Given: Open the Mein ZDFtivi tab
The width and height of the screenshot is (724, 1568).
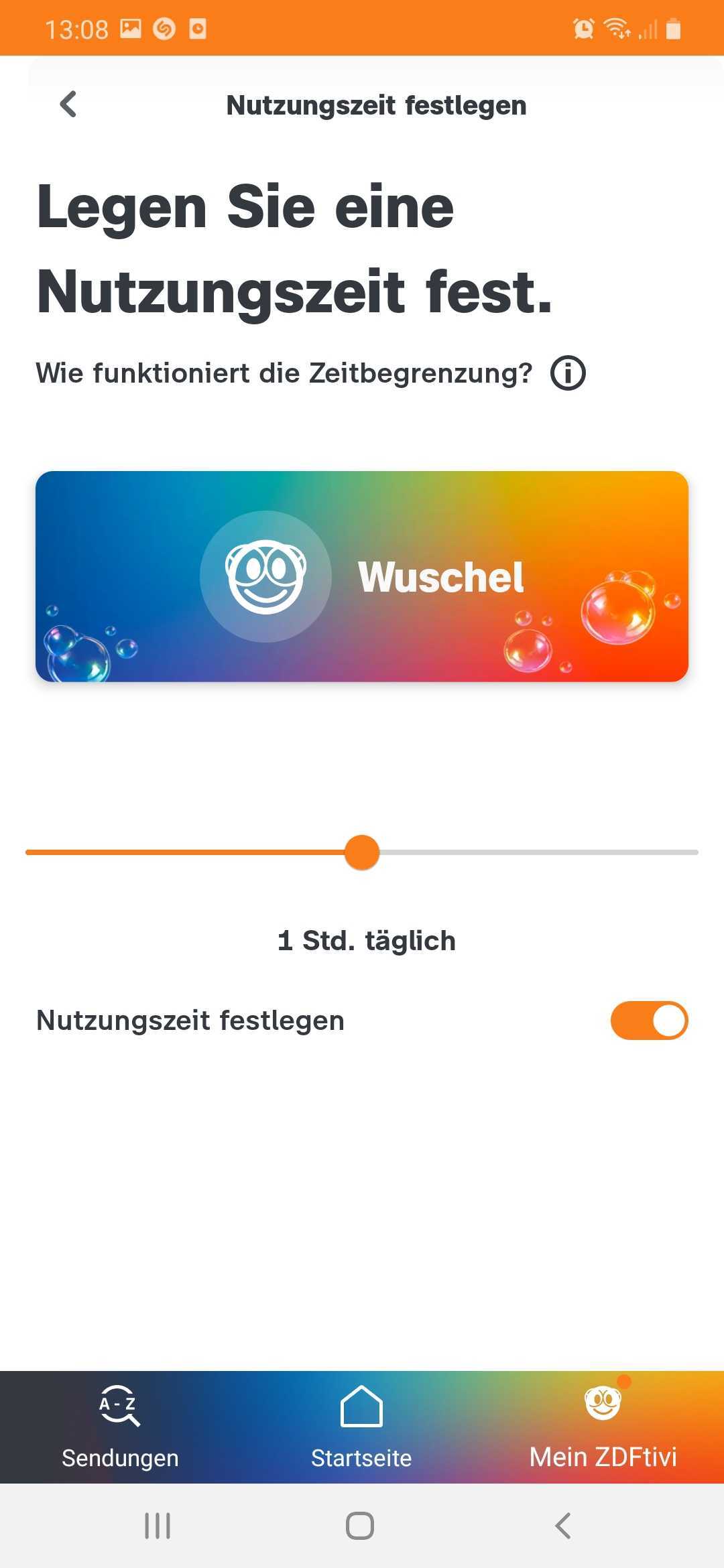Looking at the screenshot, I should (603, 1427).
